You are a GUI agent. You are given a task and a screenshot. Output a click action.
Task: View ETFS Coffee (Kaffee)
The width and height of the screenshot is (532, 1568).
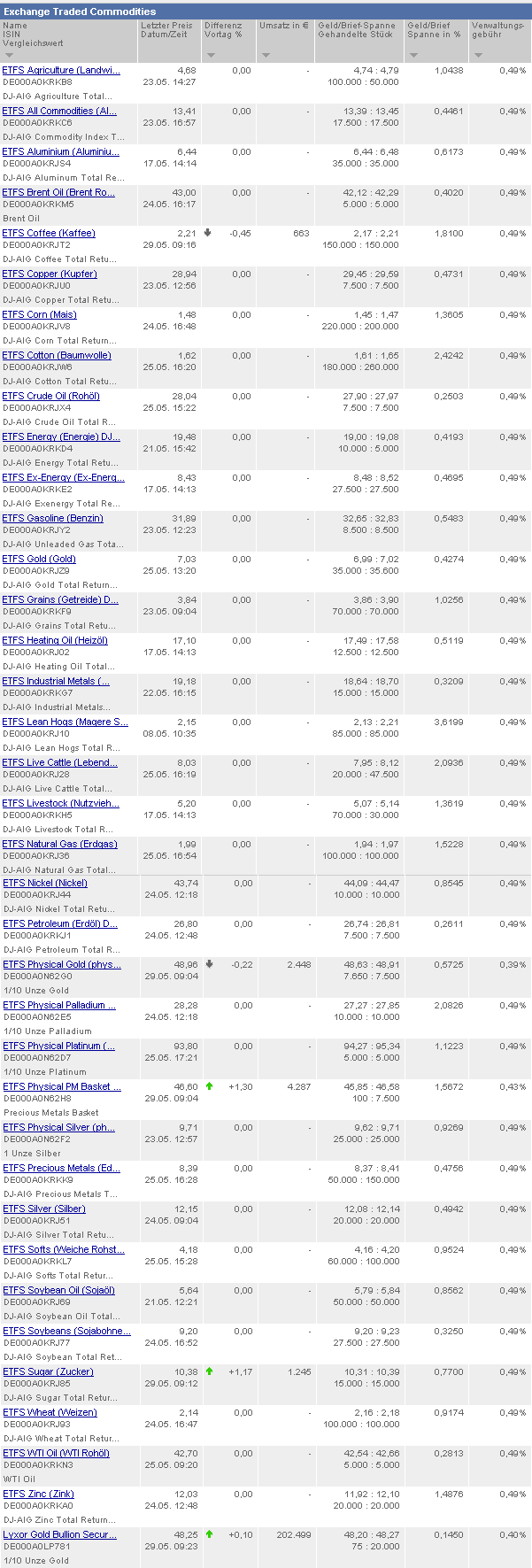(x=49, y=233)
